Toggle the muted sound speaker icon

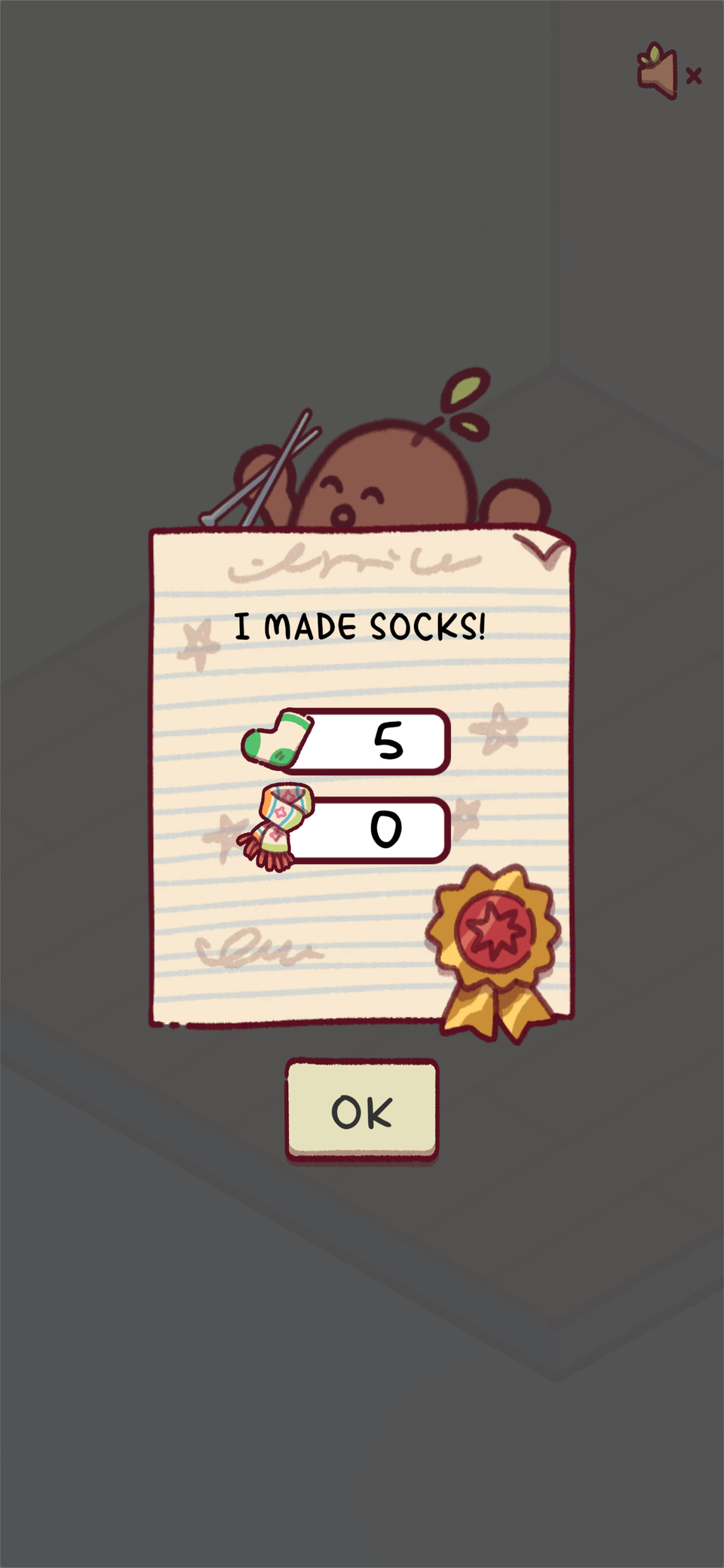(669, 72)
